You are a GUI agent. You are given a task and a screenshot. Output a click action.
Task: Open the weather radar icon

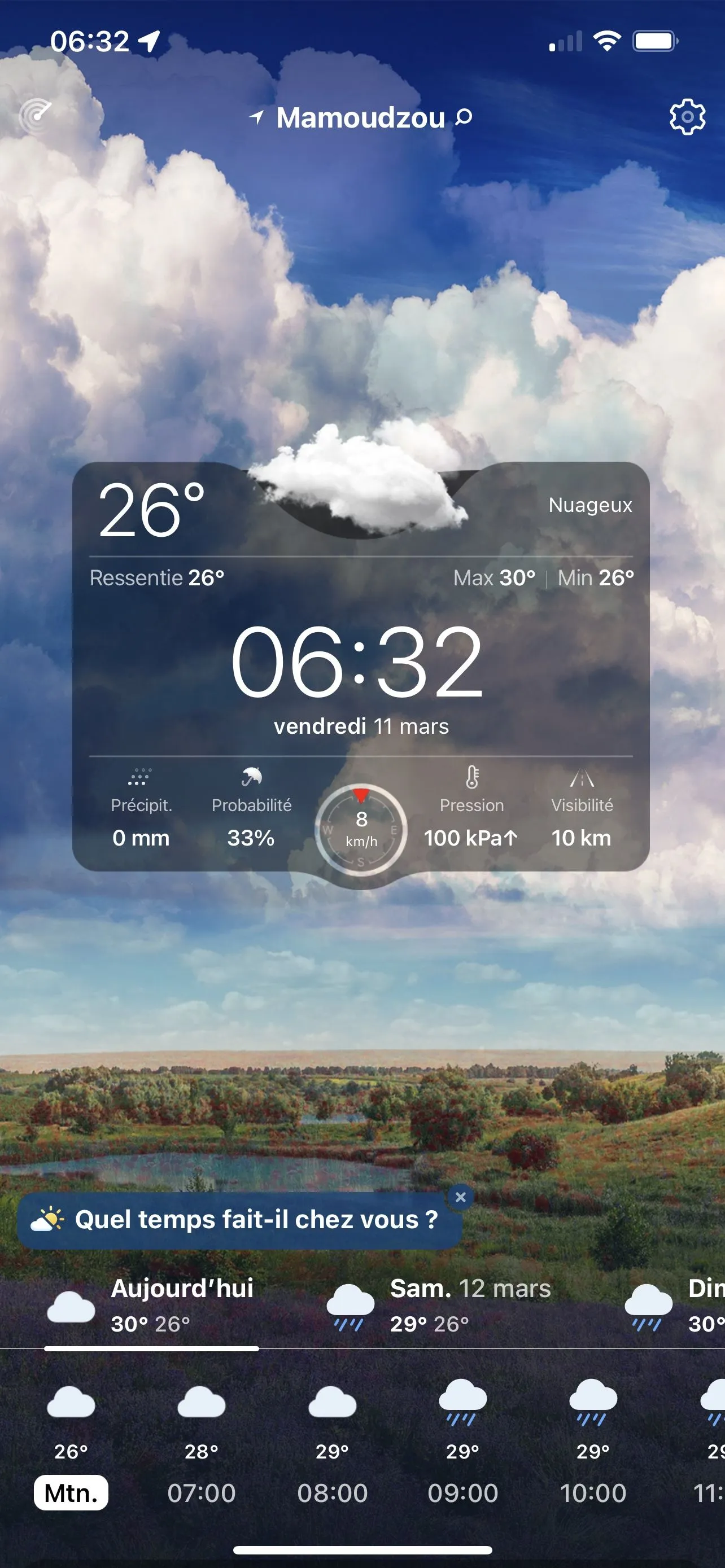click(x=36, y=115)
